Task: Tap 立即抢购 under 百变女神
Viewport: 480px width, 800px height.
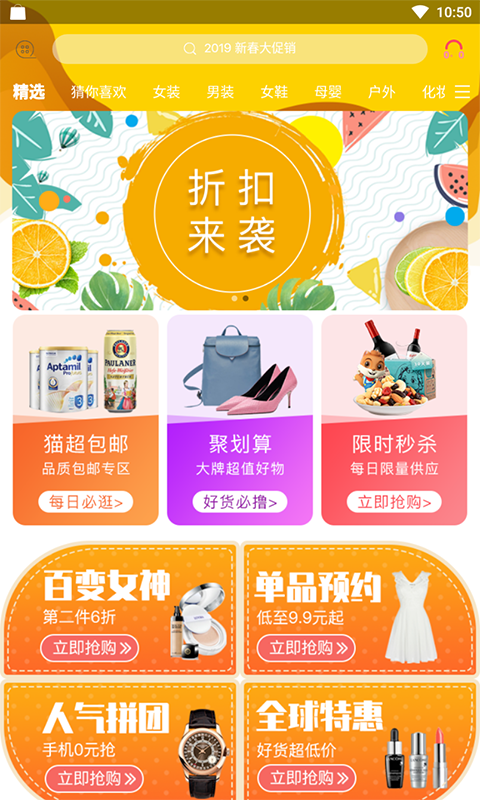Action: pyautogui.click(x=90, y=648)
